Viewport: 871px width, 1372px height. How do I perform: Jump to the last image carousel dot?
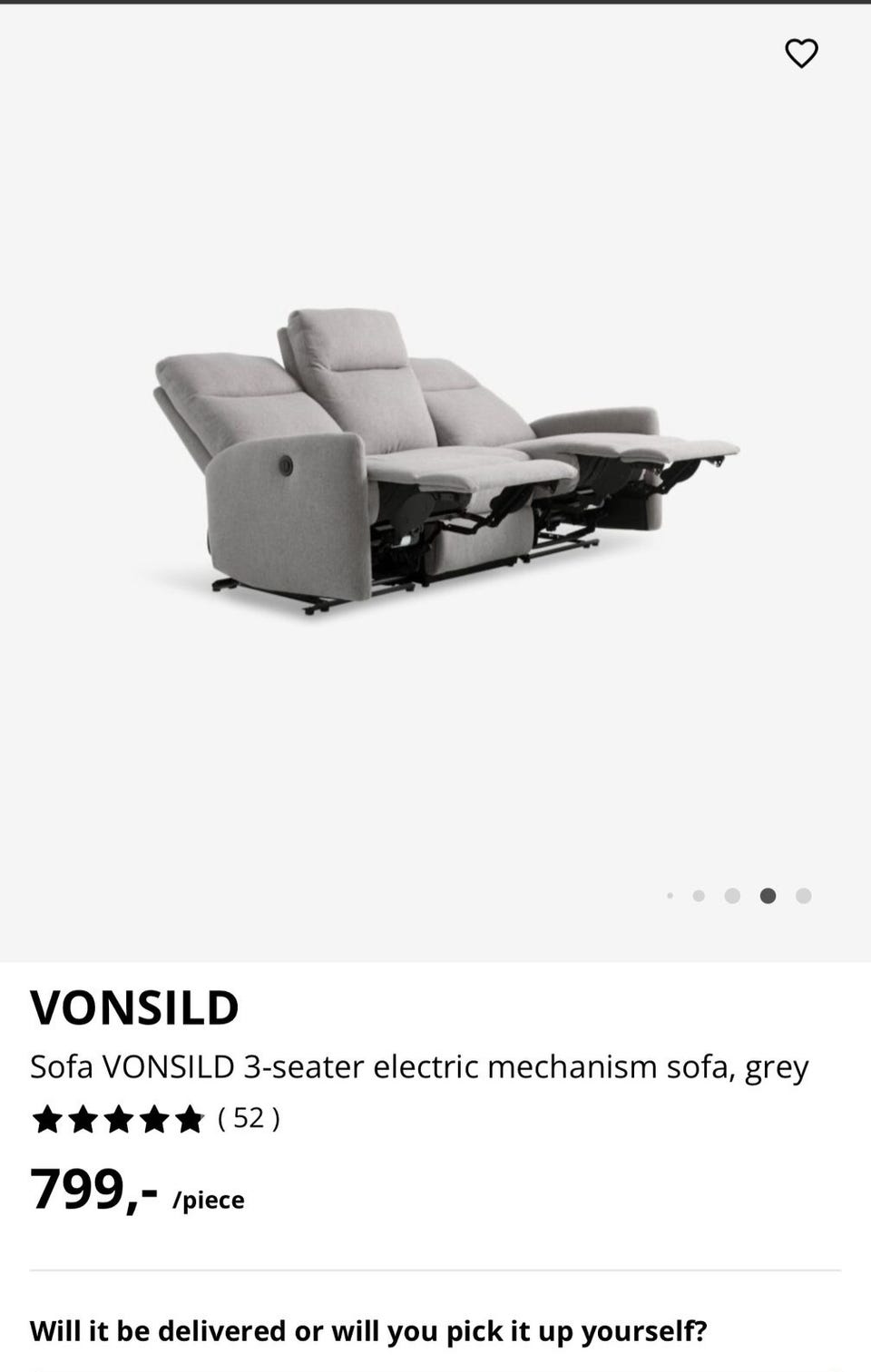click(803, 896)
